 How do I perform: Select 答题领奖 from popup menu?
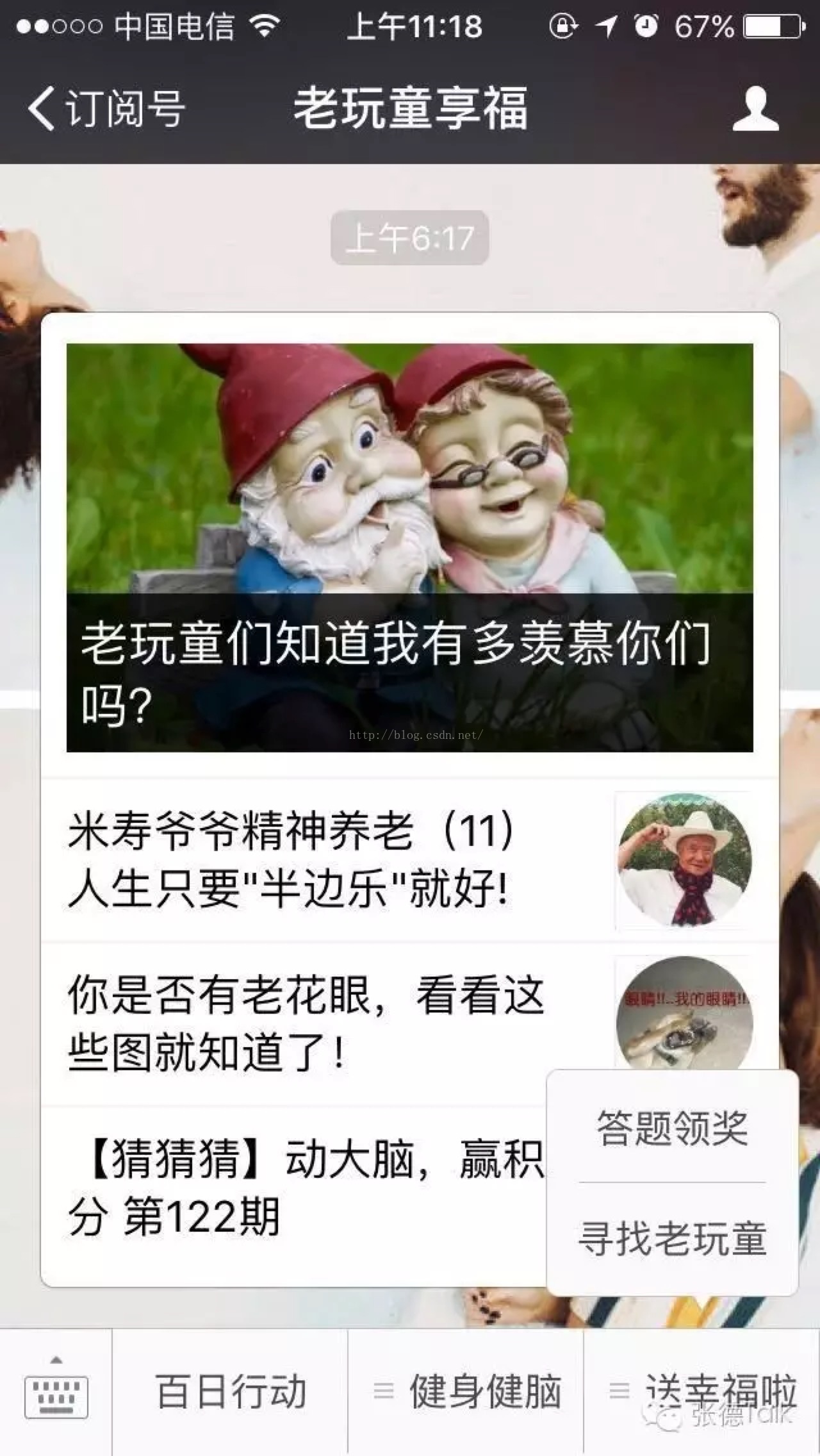click(x=672, y=1129)
